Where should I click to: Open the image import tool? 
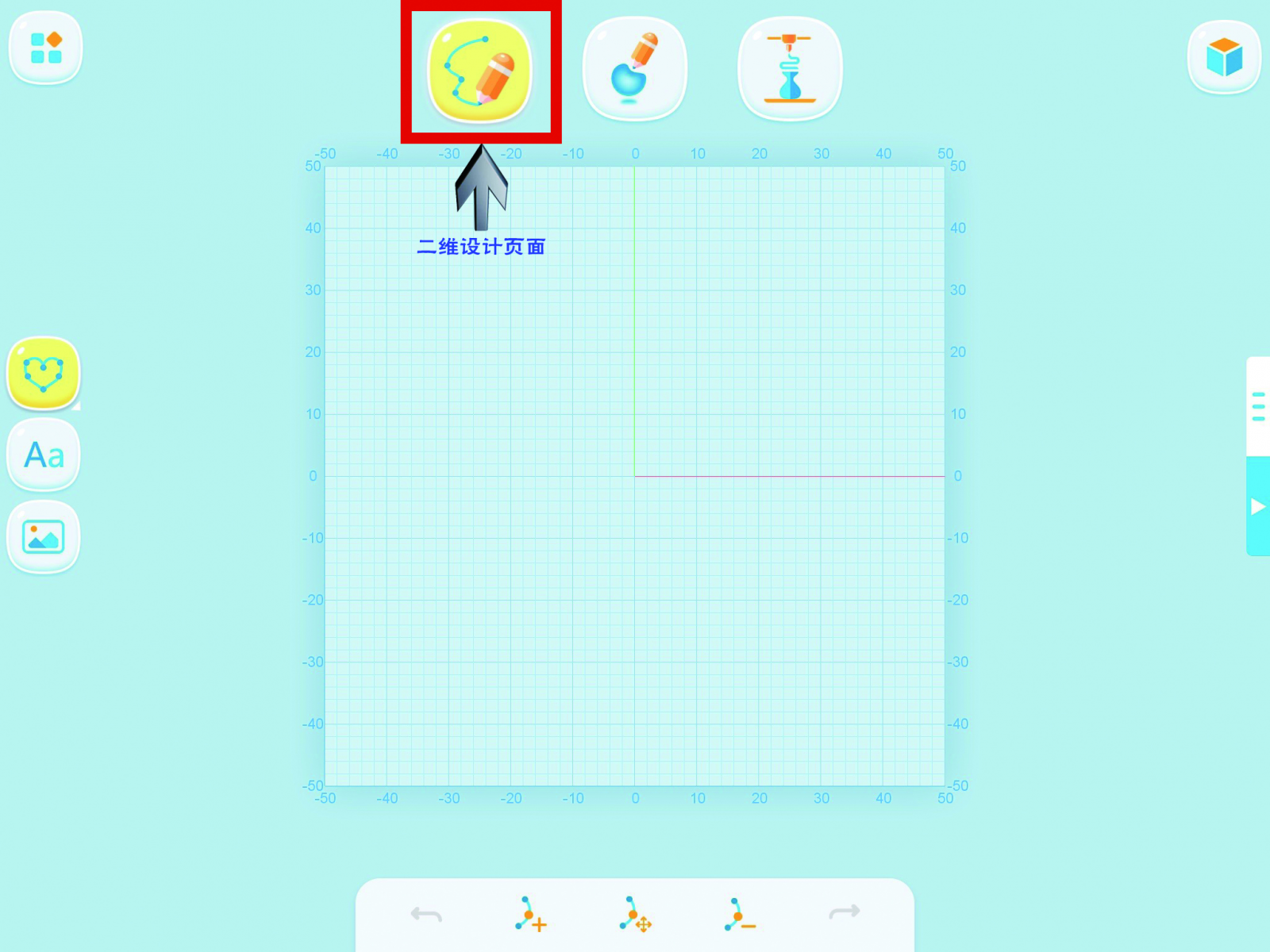coord(44,537)
